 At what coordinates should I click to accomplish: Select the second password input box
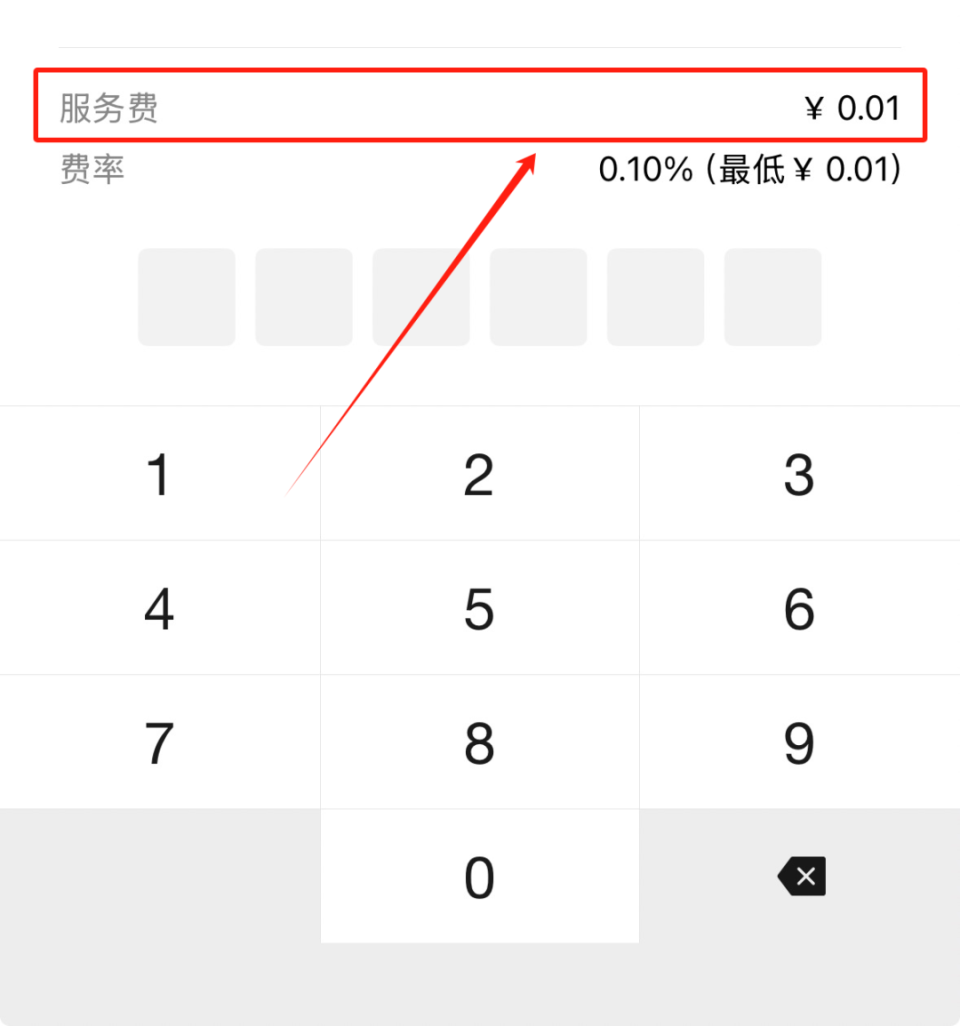pyautogui.click(x=304, y=297)
